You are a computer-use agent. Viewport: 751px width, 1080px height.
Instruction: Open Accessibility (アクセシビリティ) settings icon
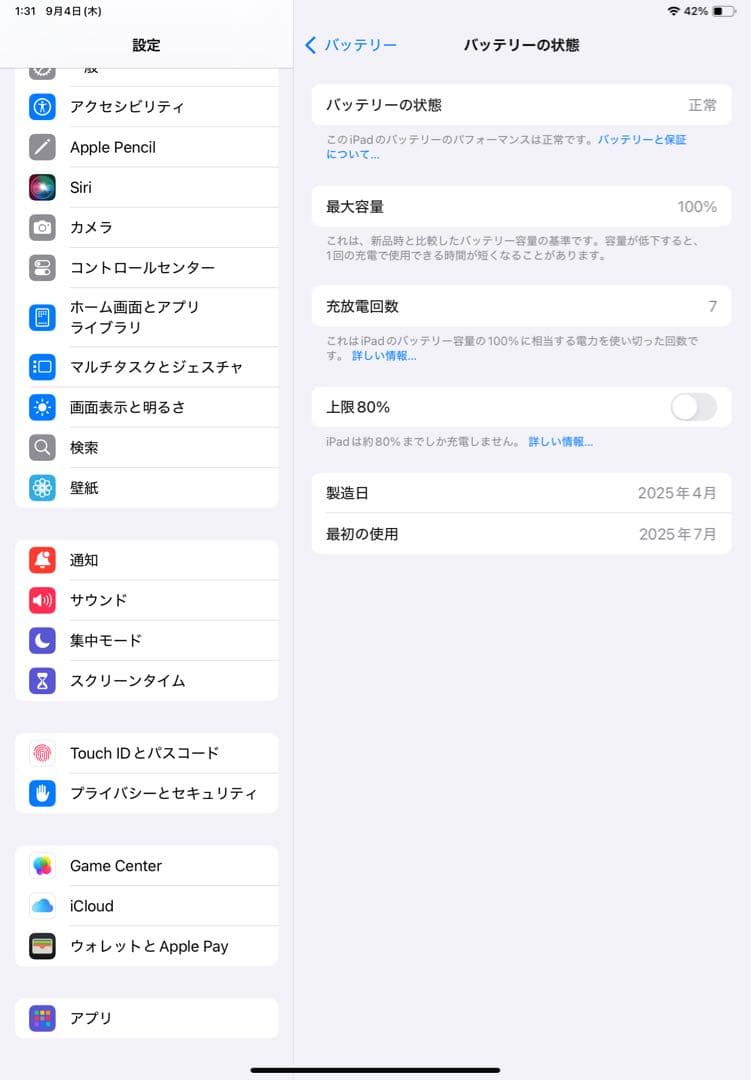point(44,106)
